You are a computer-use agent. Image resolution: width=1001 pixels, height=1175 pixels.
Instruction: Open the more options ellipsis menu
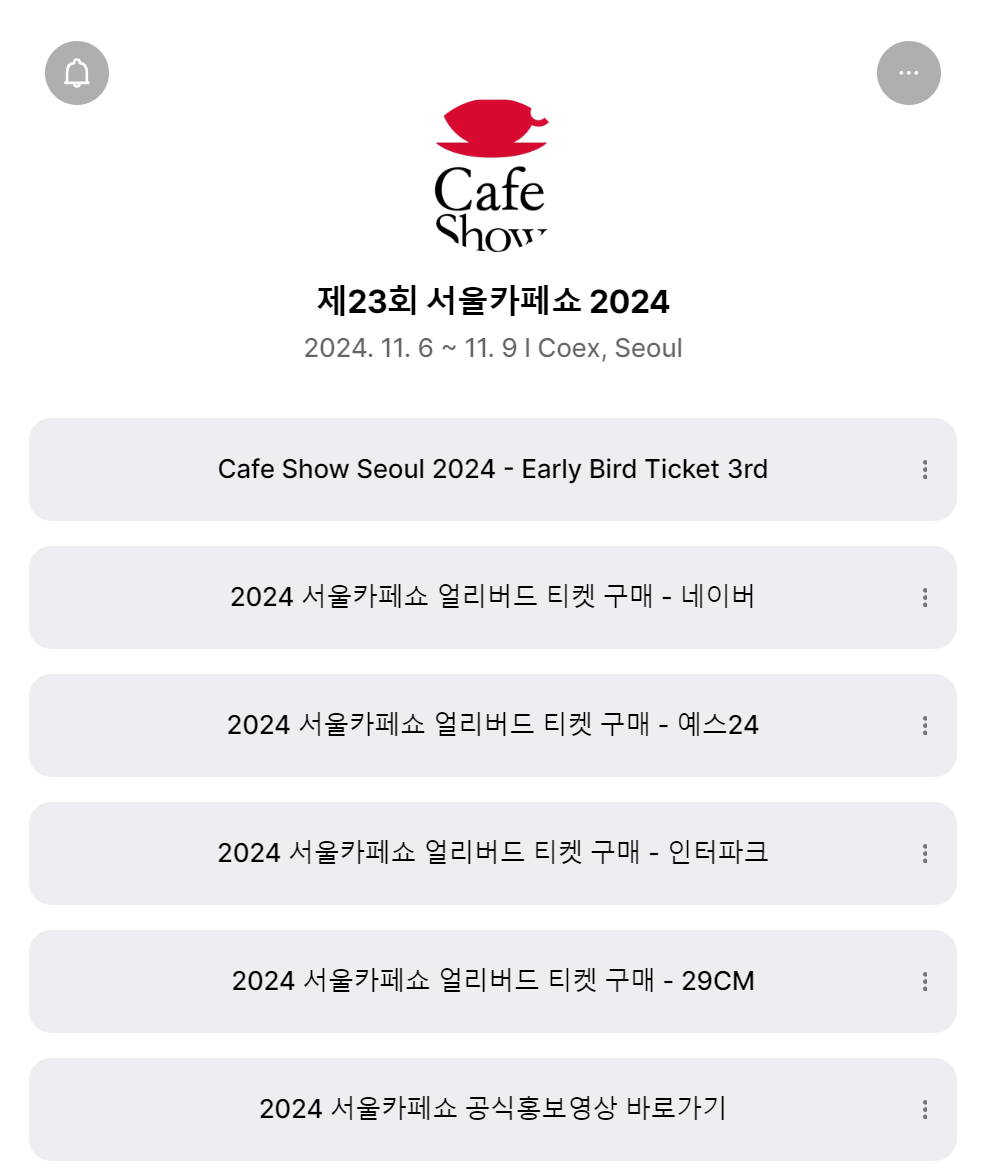pyautogui.click(x=909, y=73)
